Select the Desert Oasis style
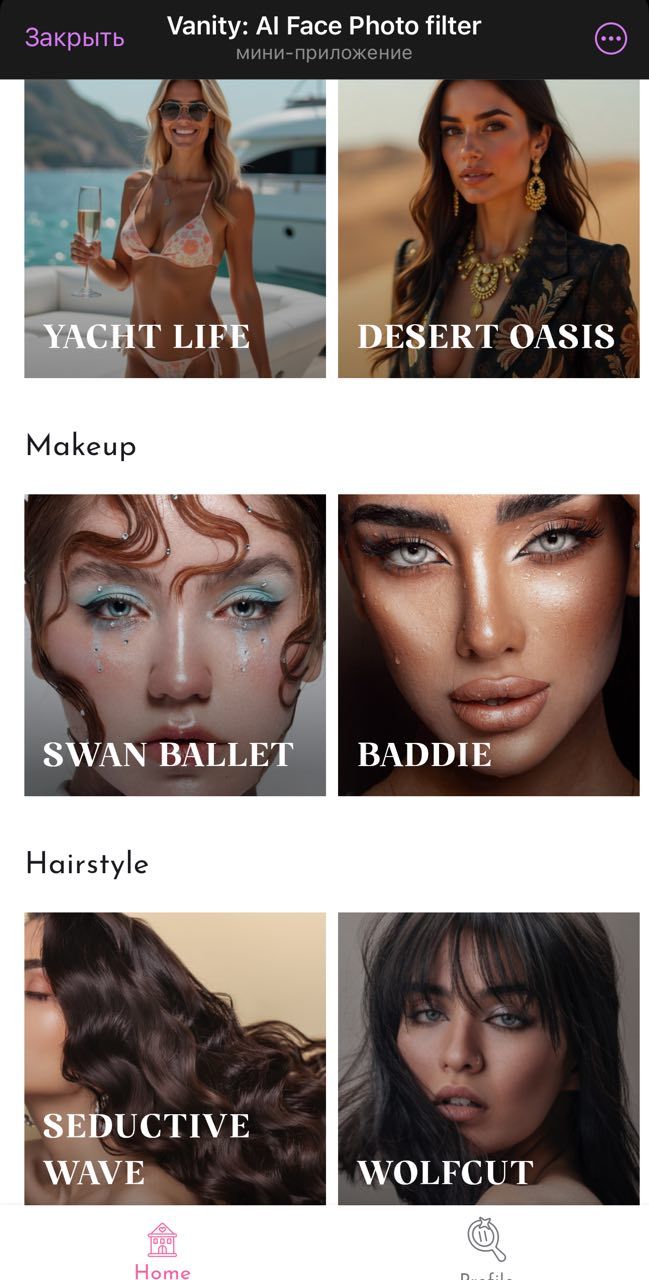This screenshot has height=1280, width=649. 488,229
